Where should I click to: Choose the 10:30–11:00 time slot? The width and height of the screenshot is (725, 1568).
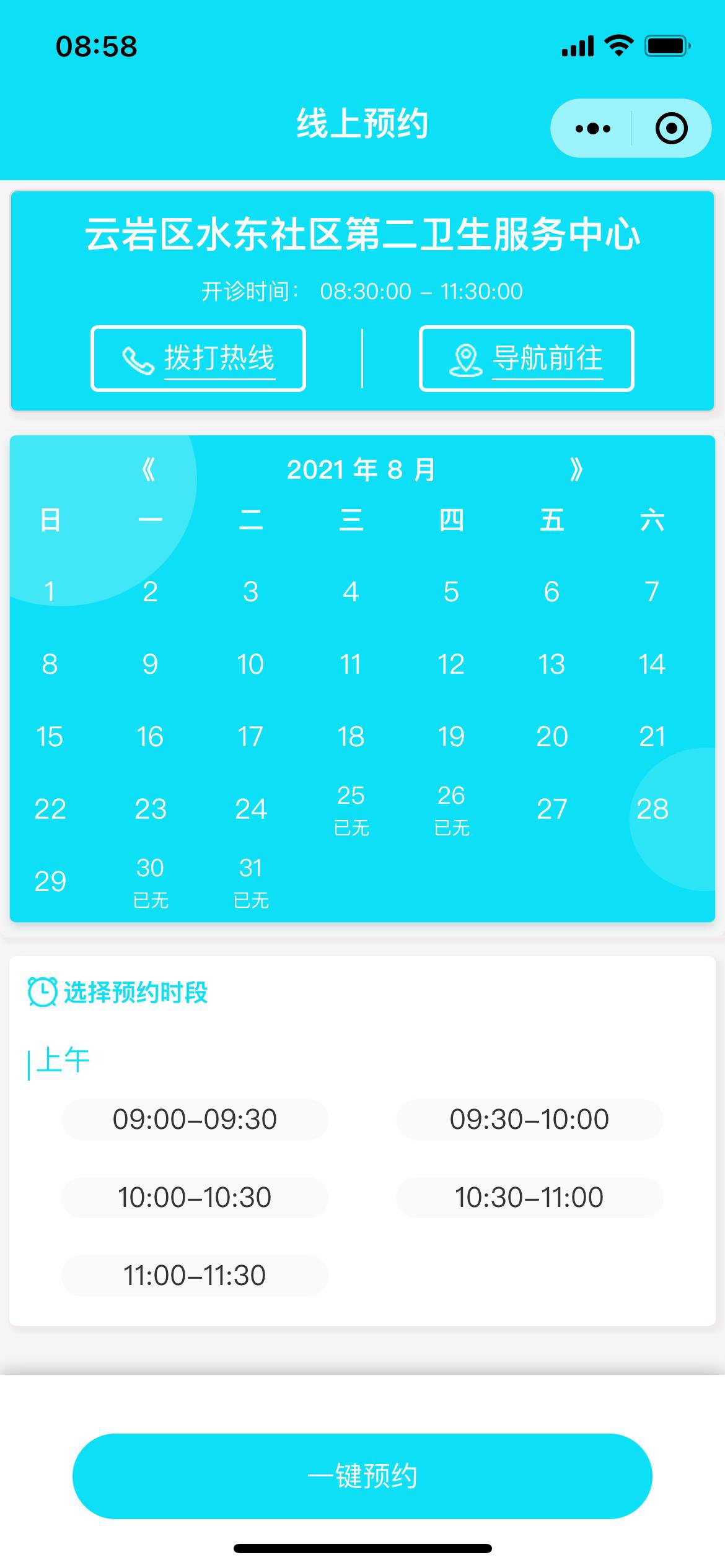click(x=529, y=1197)
